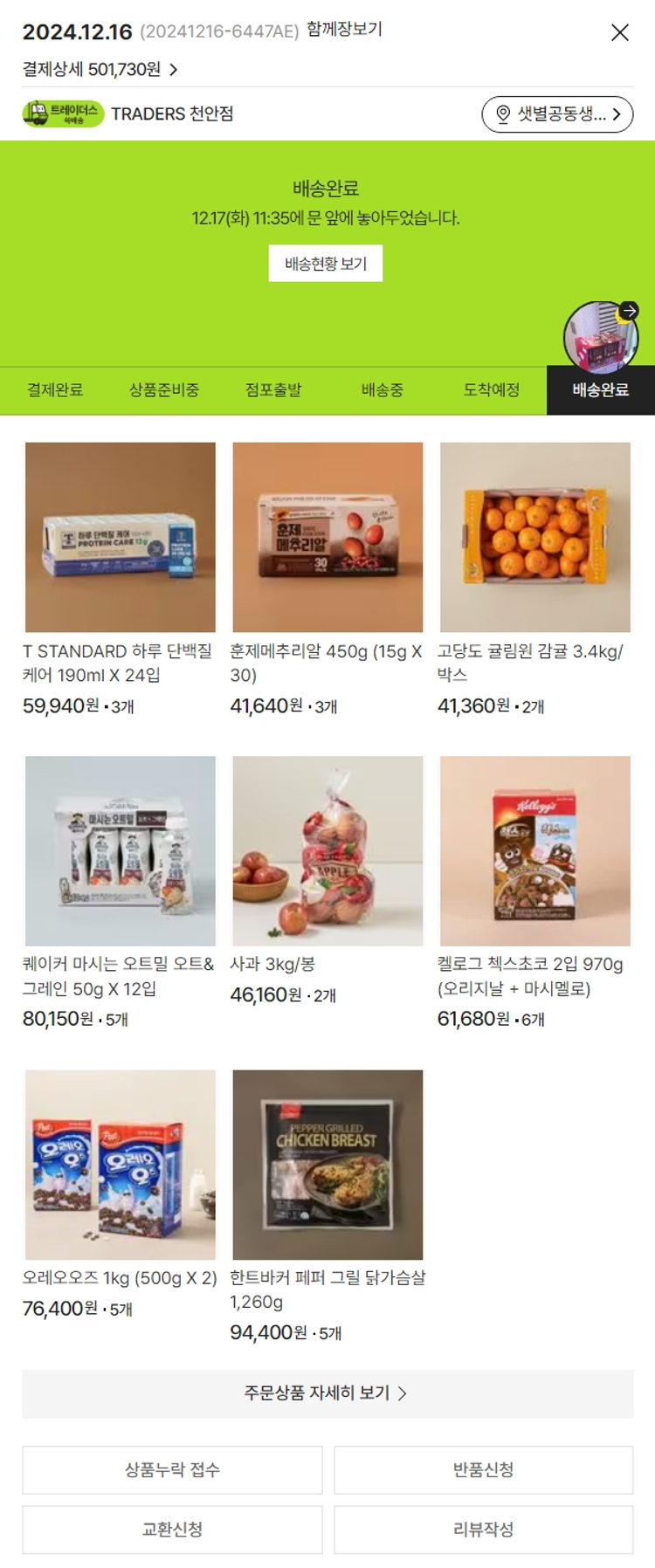Expand 주문상품 자세히 보기
This screenshot has width=655, height=1568.
tap(327, 1393)
